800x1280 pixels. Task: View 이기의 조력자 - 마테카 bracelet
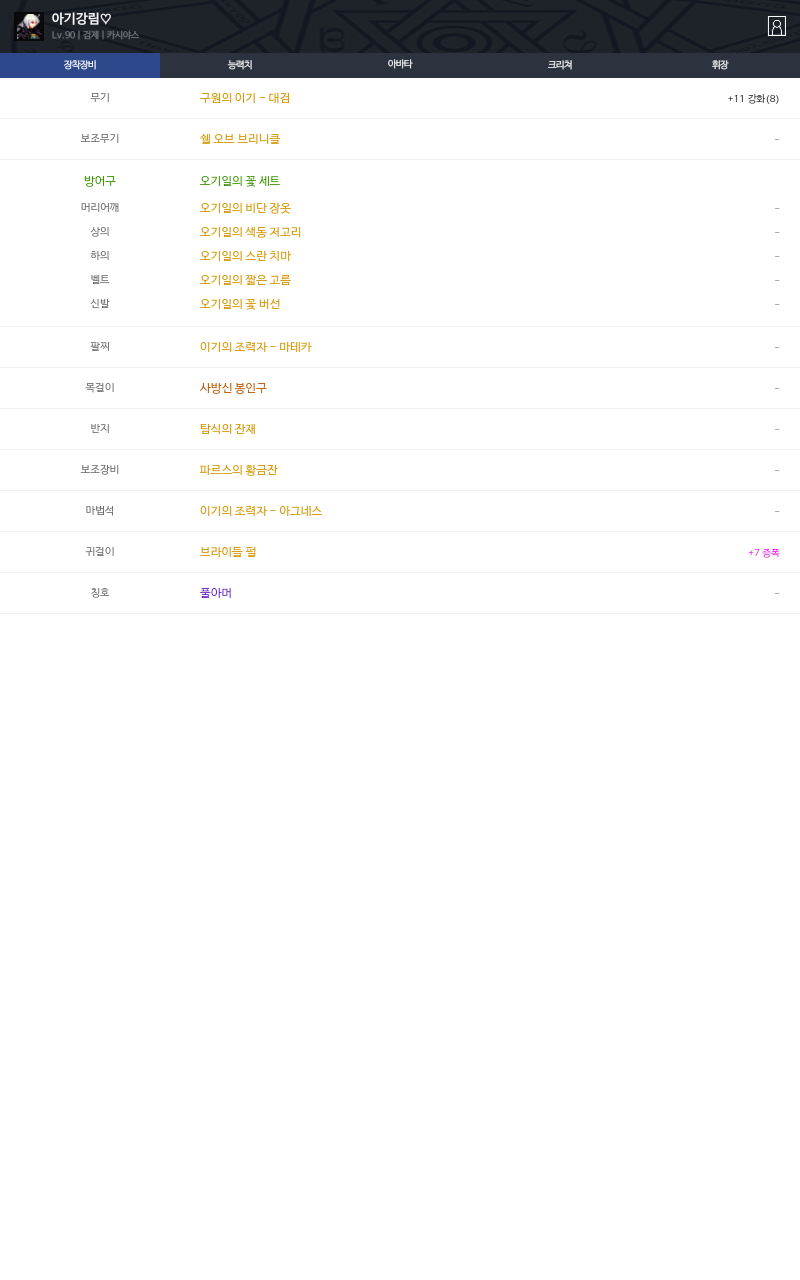click(x=256, y=347)
